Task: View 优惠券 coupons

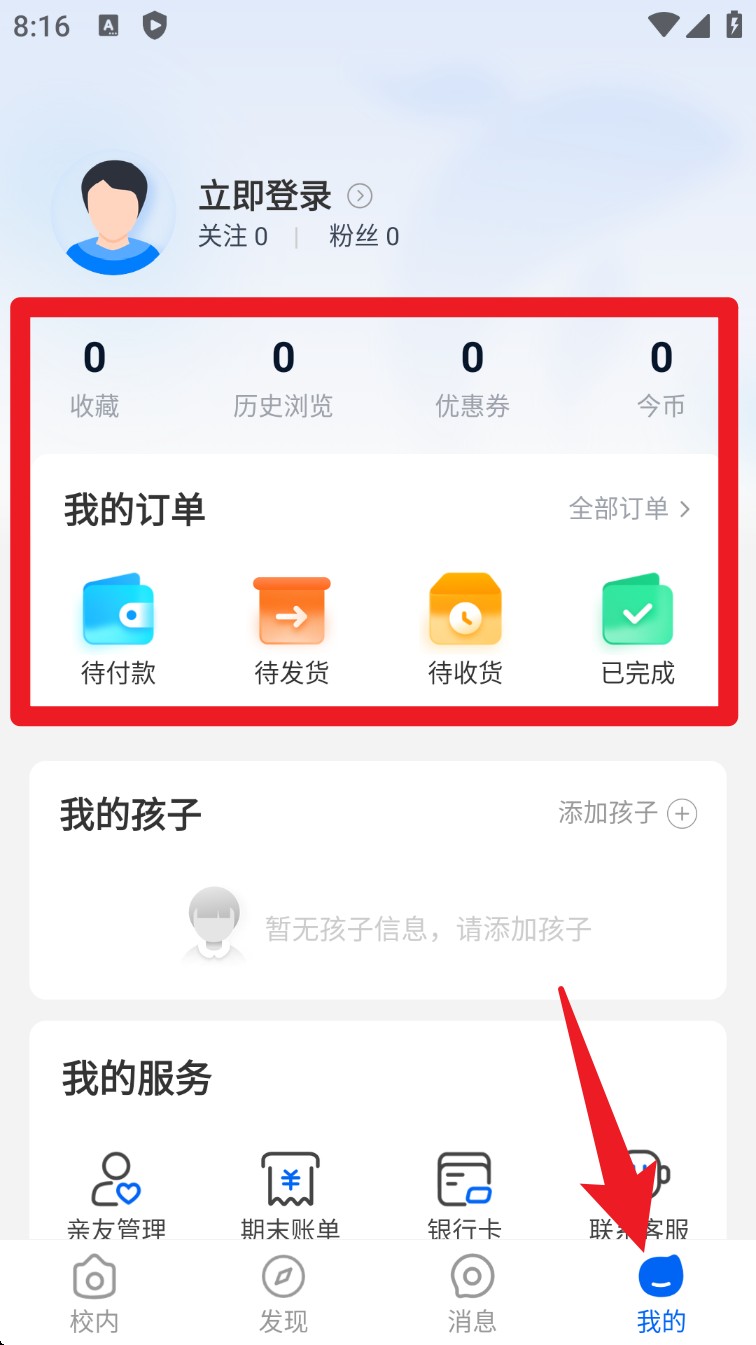Action: pos(472,379)
